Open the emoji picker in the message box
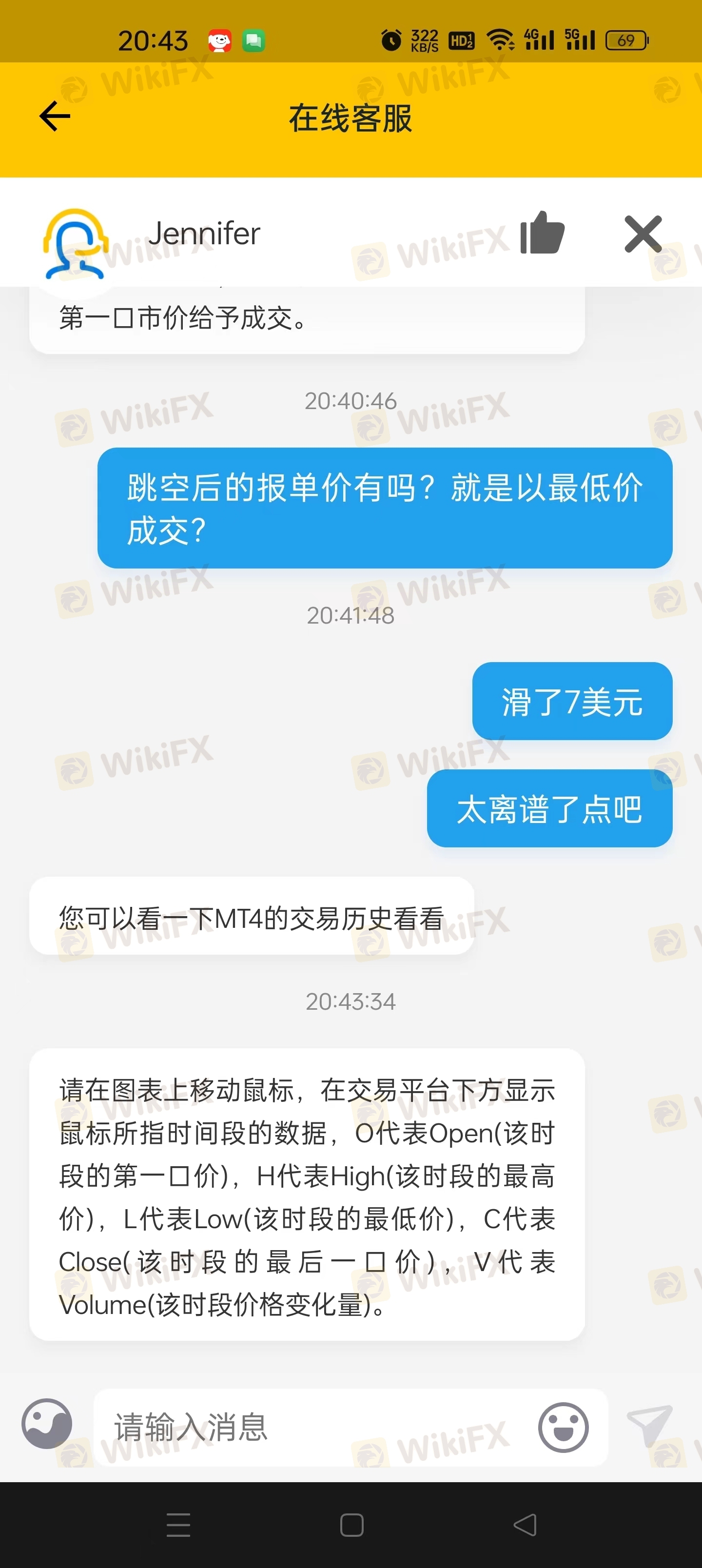This screenshot has width=702, height=1568. tap(563, 1428)
